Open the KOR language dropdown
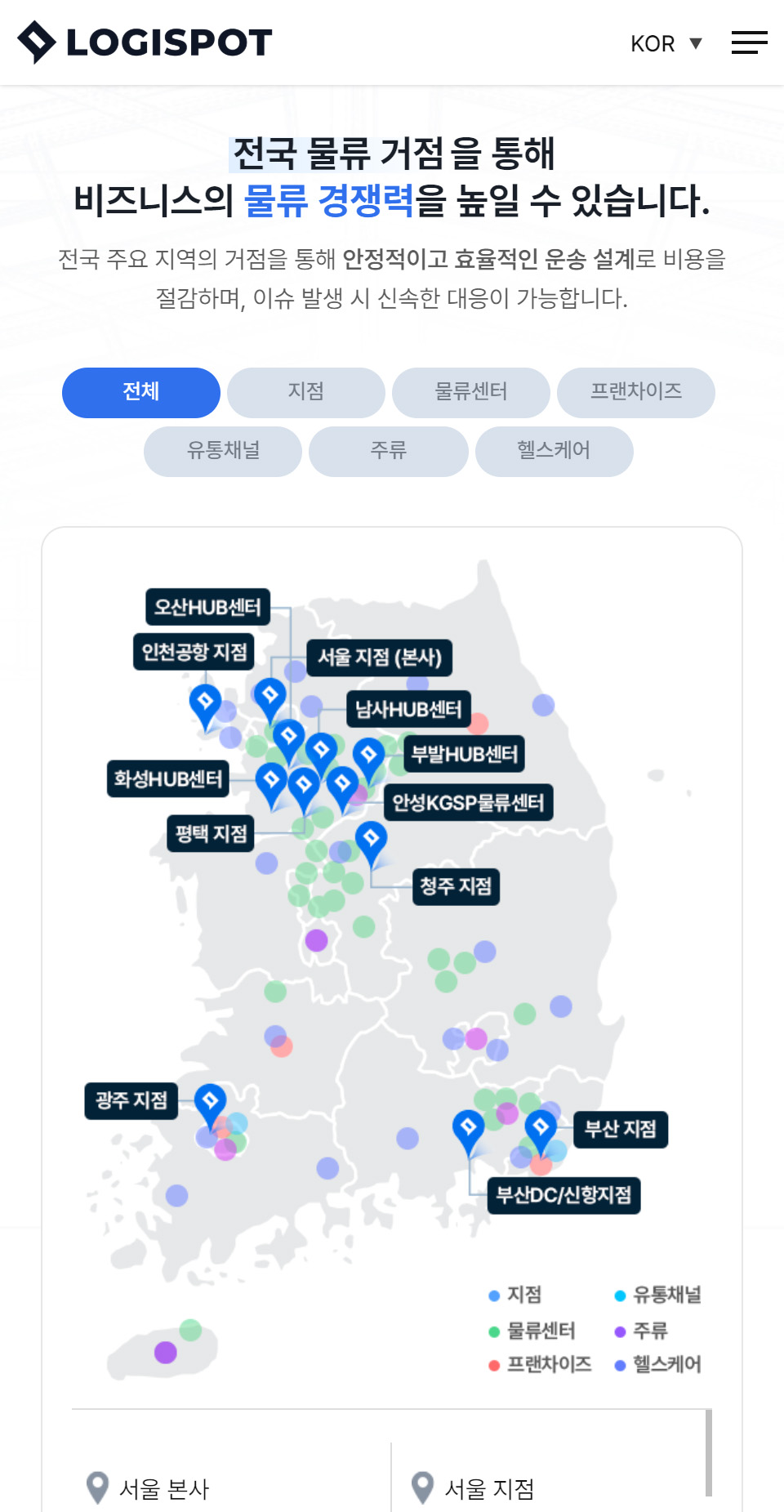784x1512 pixels. coord(666,43)
